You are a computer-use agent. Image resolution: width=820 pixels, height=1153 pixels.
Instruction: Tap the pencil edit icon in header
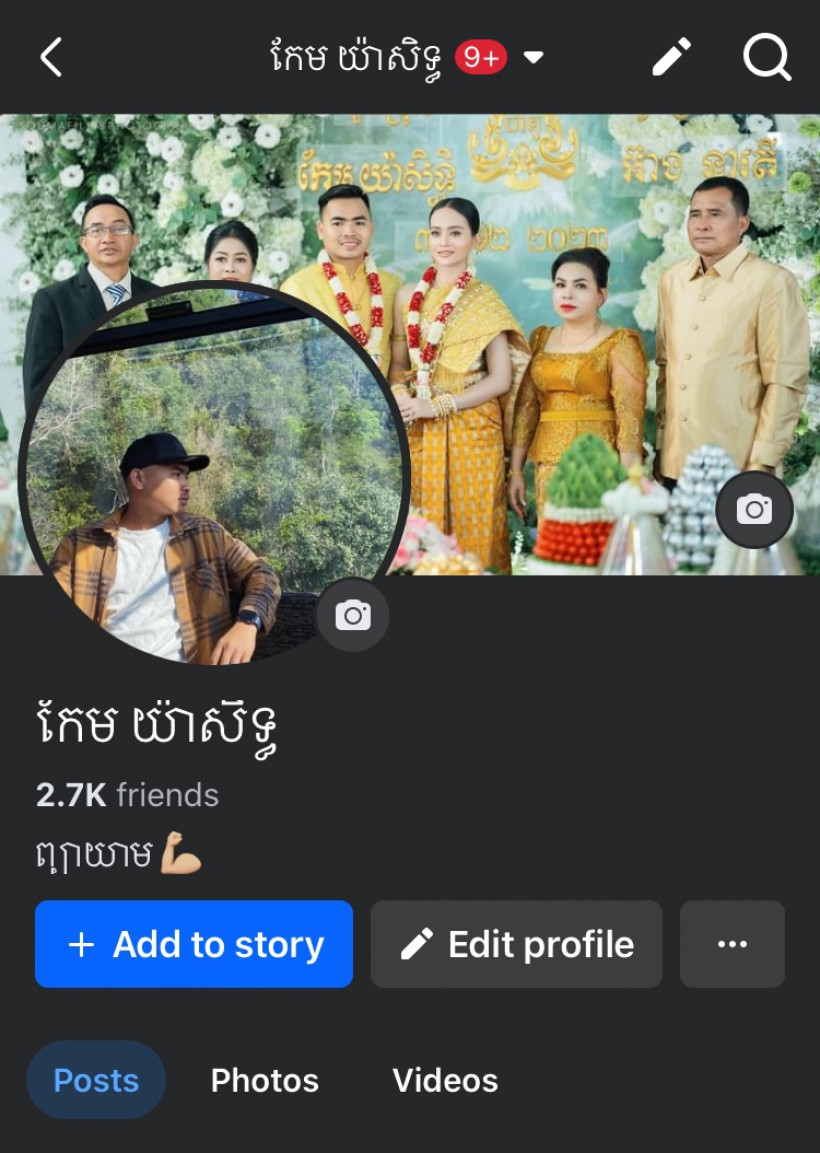tap(672, 58)
